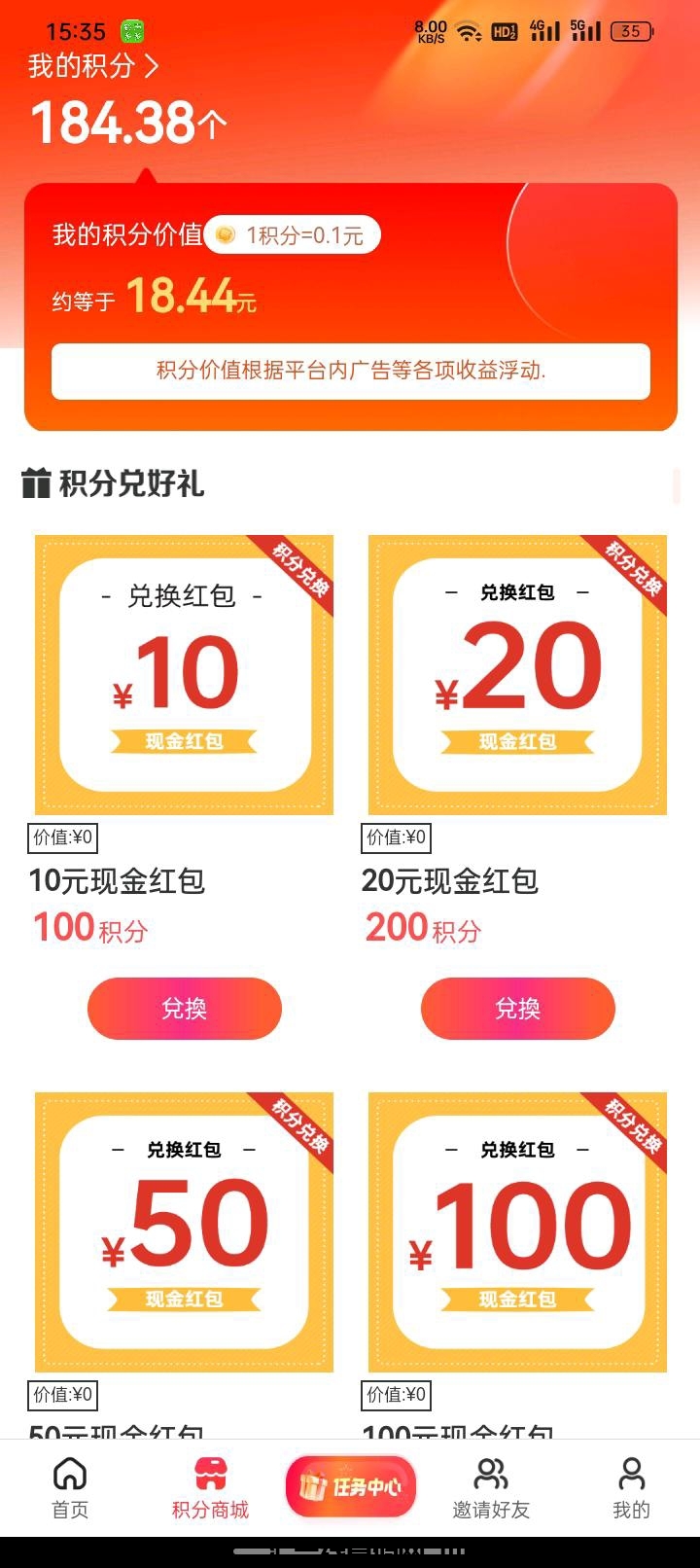The height and width of the screenshot is (1568, 700).
Task: Switch to the 我的 tab
Action: 631,1488
